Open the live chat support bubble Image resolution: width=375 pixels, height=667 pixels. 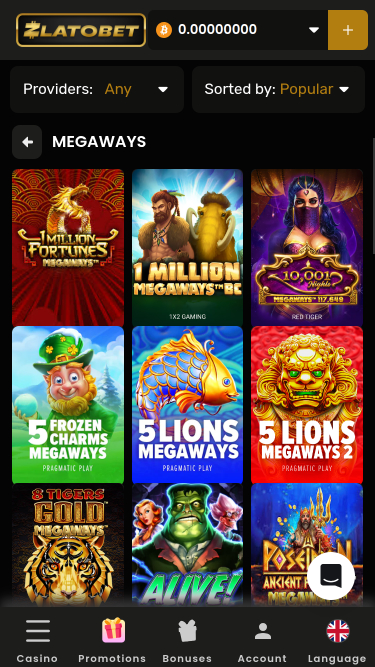coord(331,576)
